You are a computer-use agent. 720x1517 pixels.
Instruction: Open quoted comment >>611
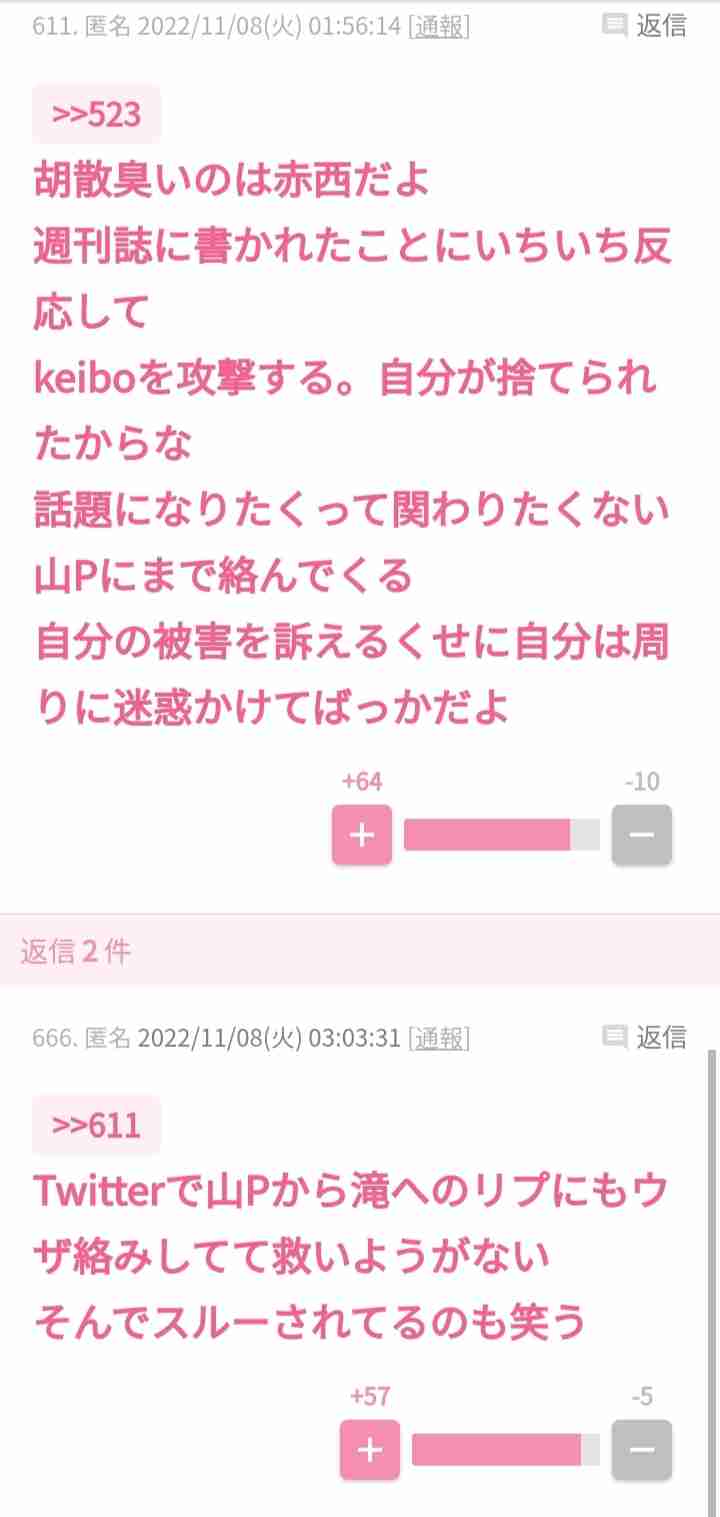95,1124
